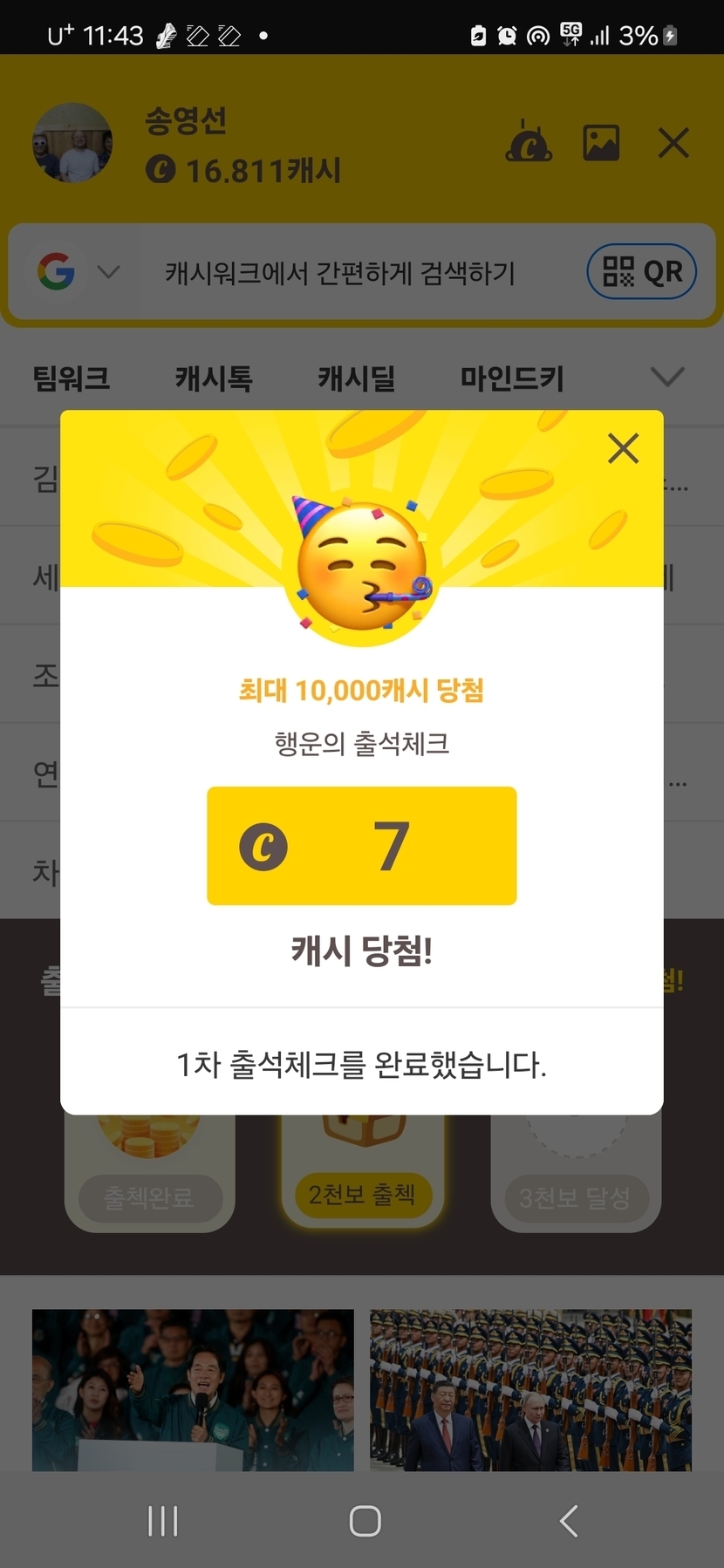The image size is (724, 1568).
Task: Tap the X icon in the yellow header
Action: 673,143
